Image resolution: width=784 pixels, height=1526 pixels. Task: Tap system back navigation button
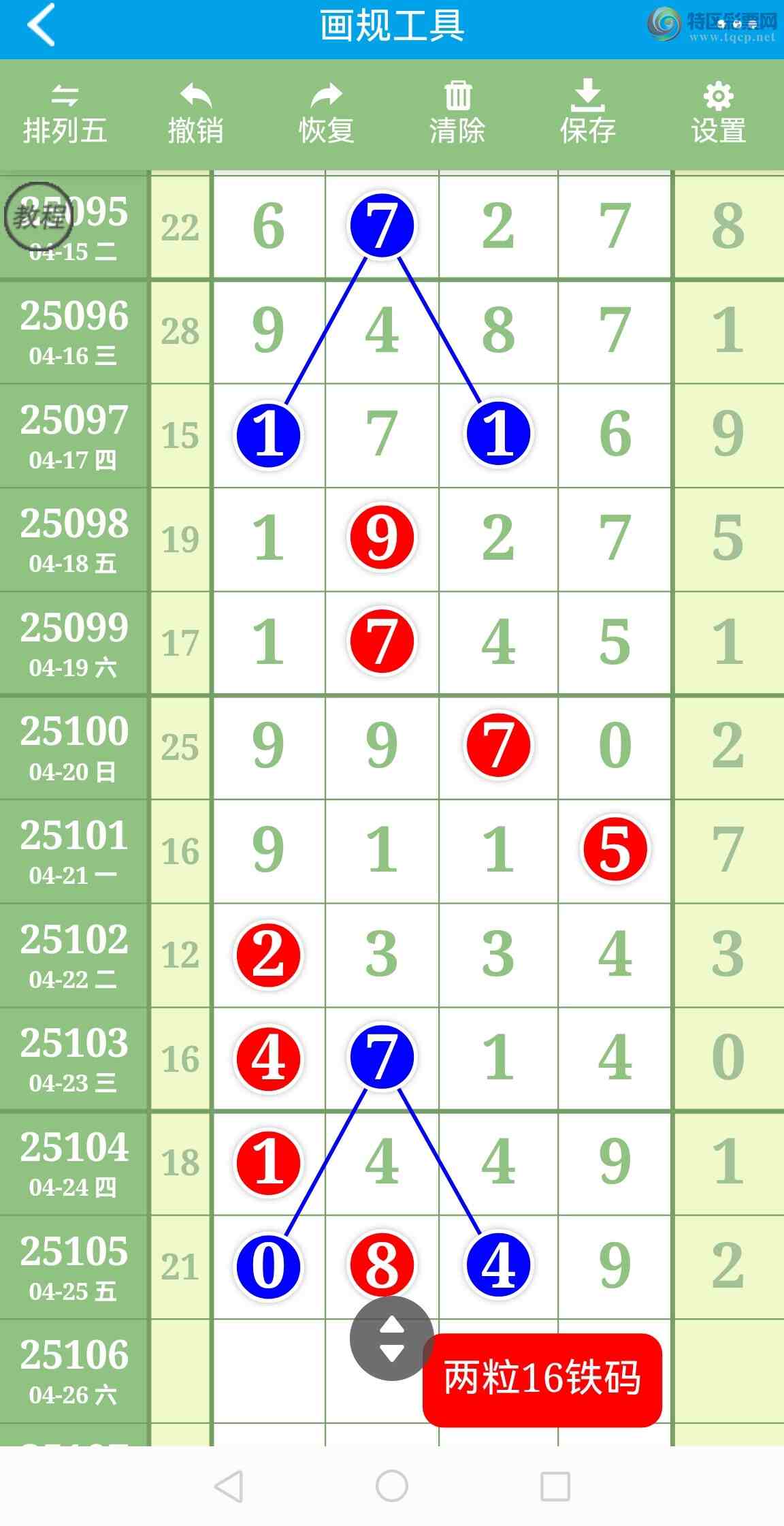[x=229, y=1486]
